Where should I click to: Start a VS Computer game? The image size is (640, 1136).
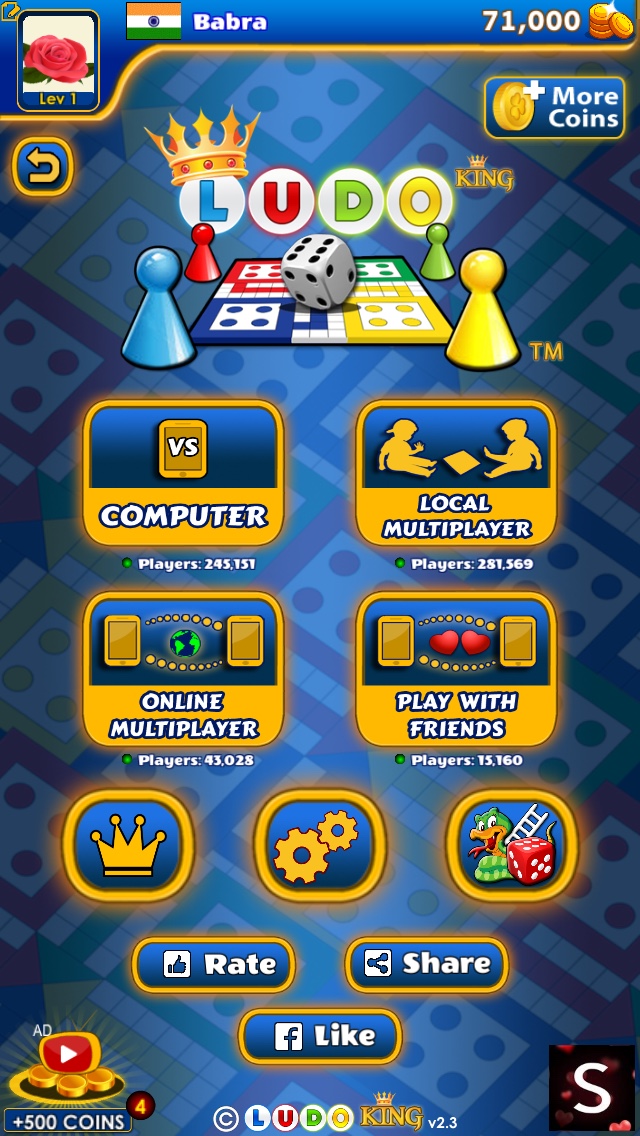pyautogui.click(x=184, y=473)
